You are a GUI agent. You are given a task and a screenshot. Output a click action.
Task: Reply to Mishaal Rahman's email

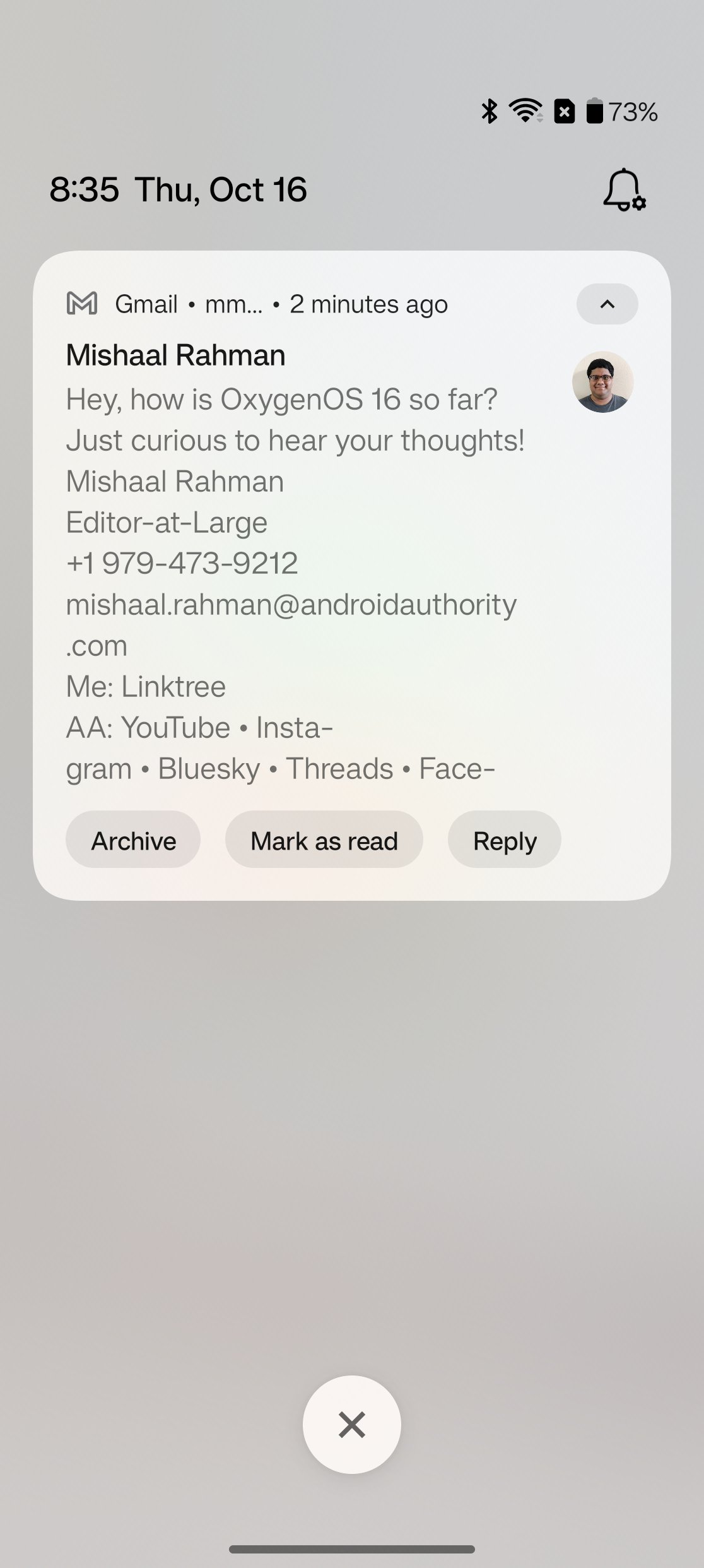click(x=504, y=840)
